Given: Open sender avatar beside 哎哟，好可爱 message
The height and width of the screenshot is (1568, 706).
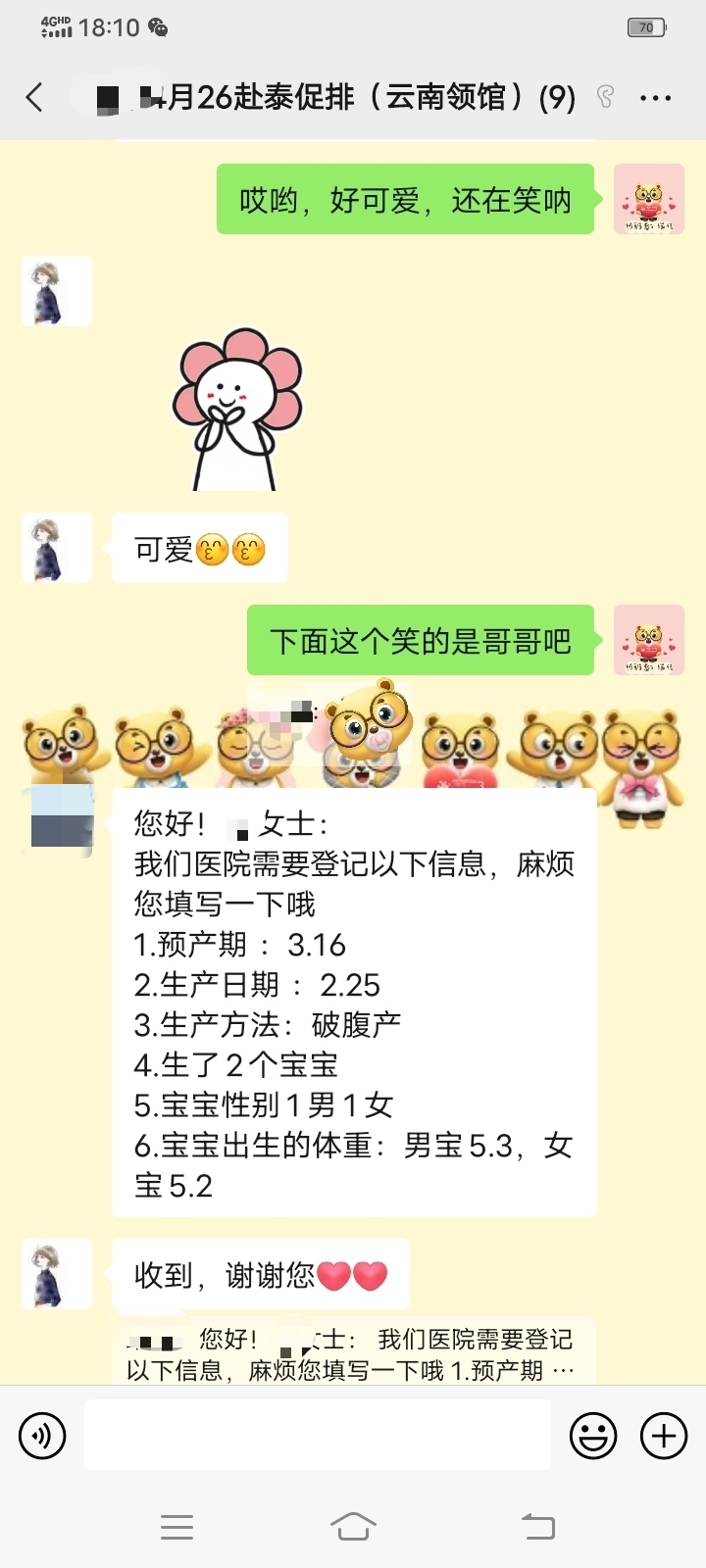Looking at the screenshot, I should tap(648, 199).
